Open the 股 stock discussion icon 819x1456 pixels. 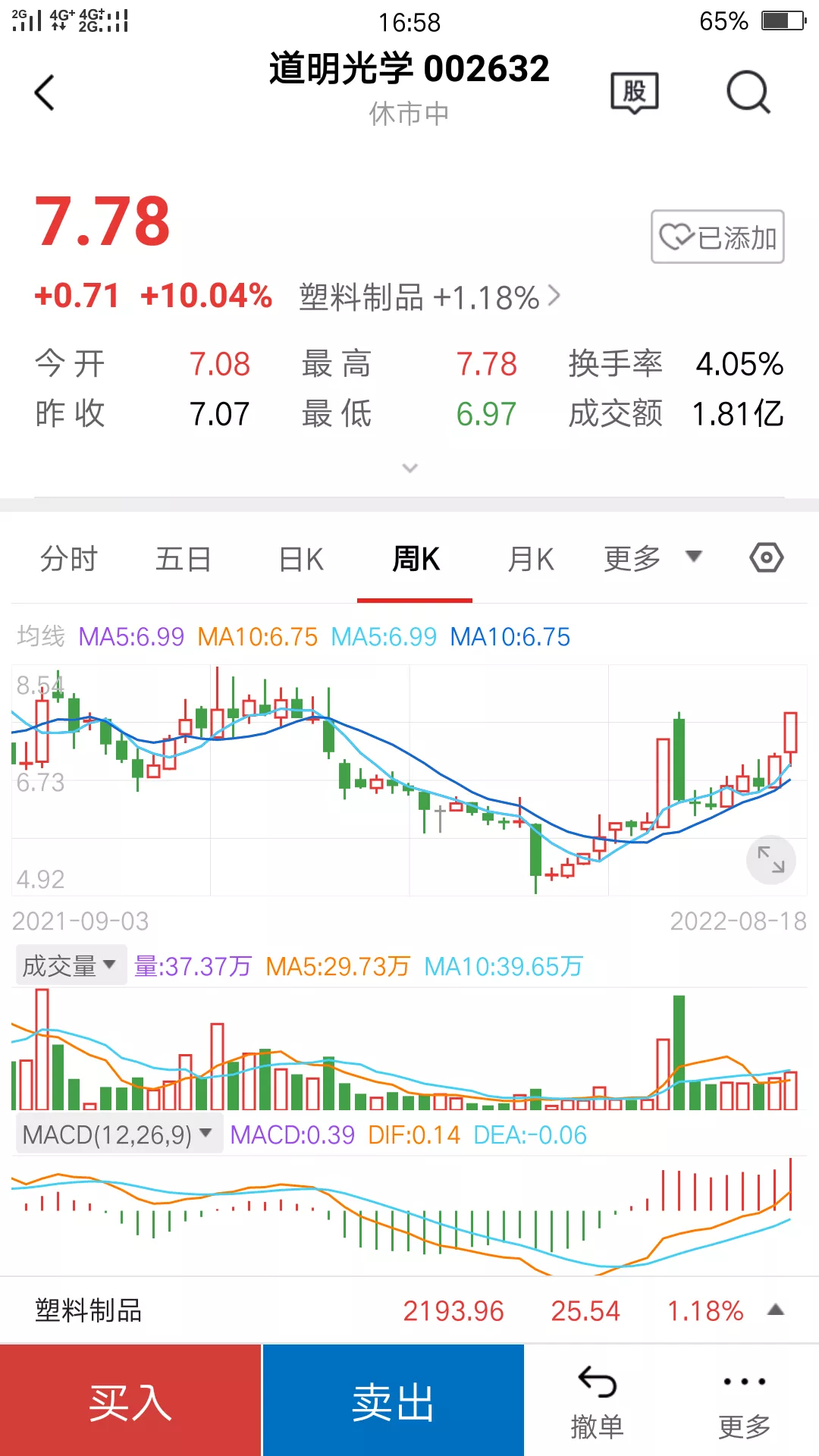pyautogui.click(x=634, y=93)
